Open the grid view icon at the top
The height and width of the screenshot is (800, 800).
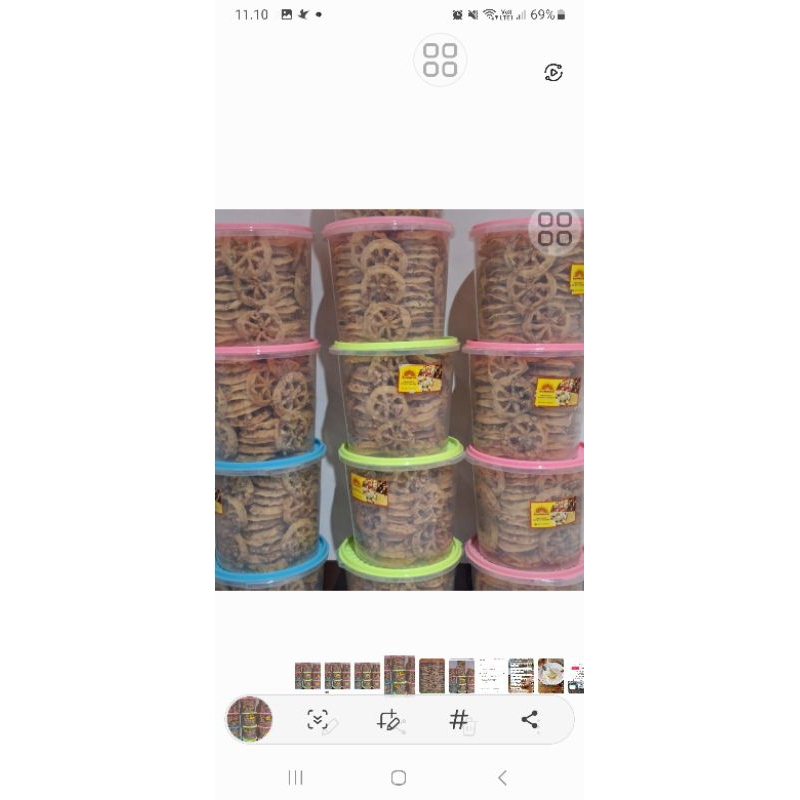tap(440, 60)
